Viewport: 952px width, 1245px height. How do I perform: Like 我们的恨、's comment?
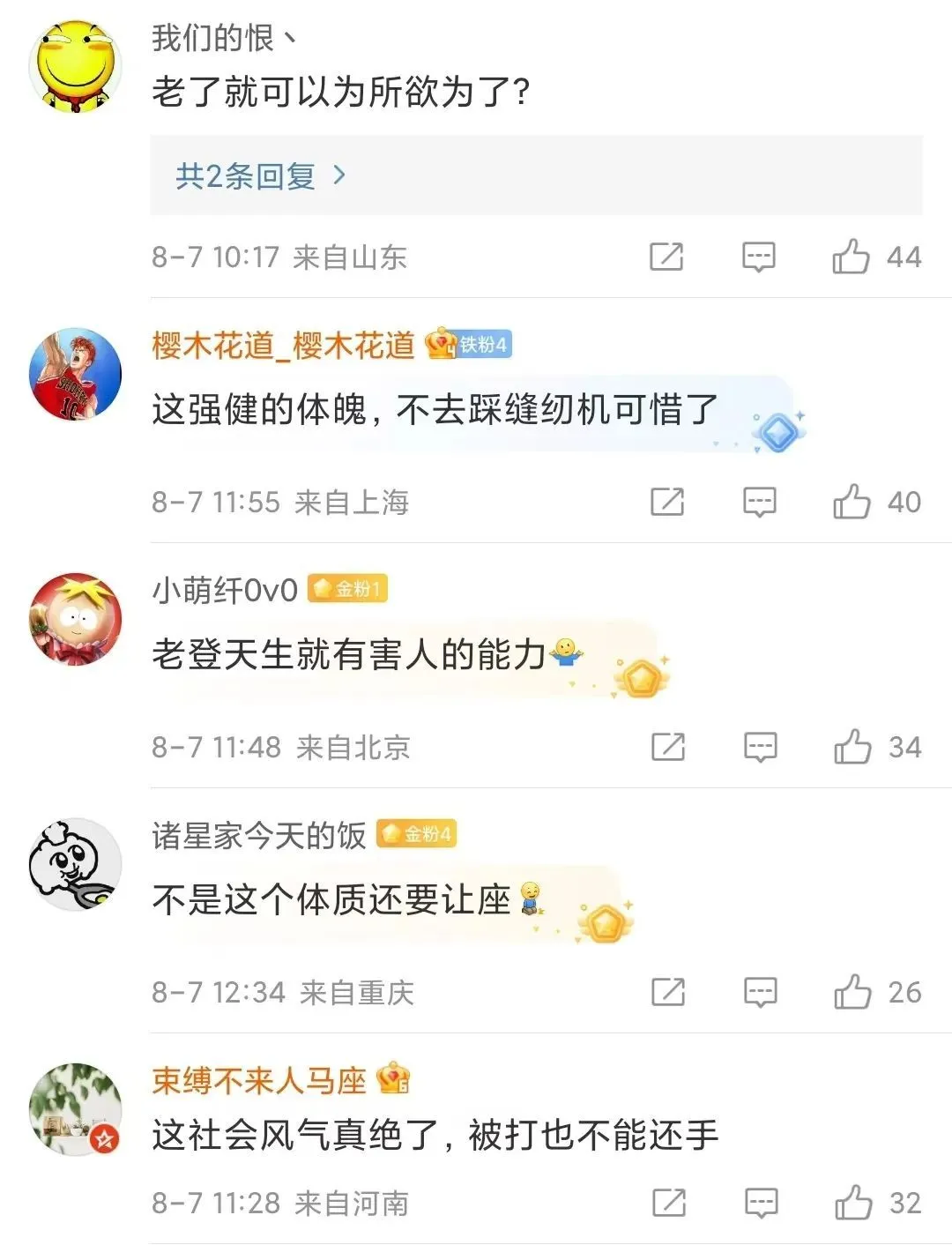[851, 257]
